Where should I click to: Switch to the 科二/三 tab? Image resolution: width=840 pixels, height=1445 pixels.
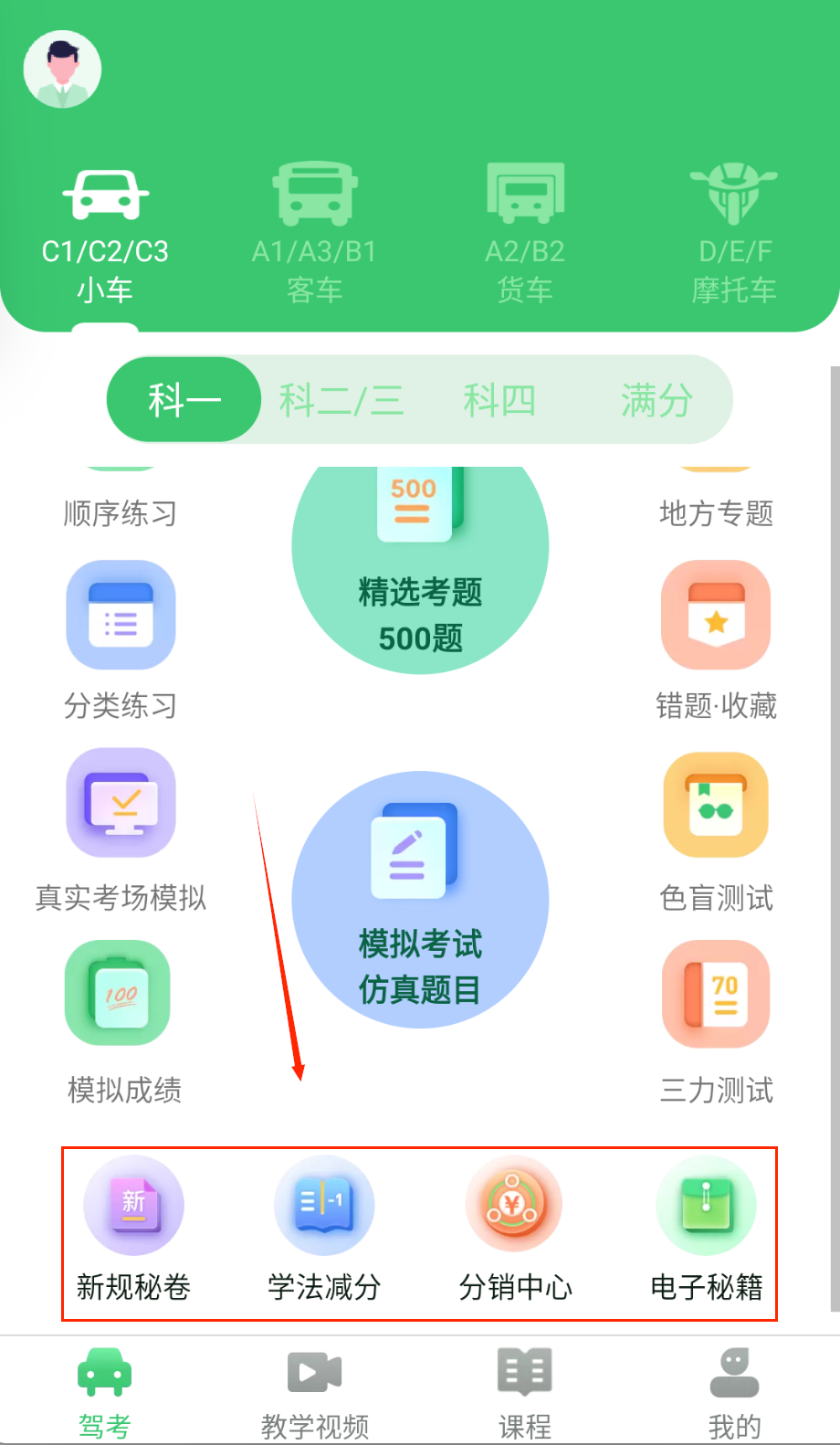click(341, 400)
